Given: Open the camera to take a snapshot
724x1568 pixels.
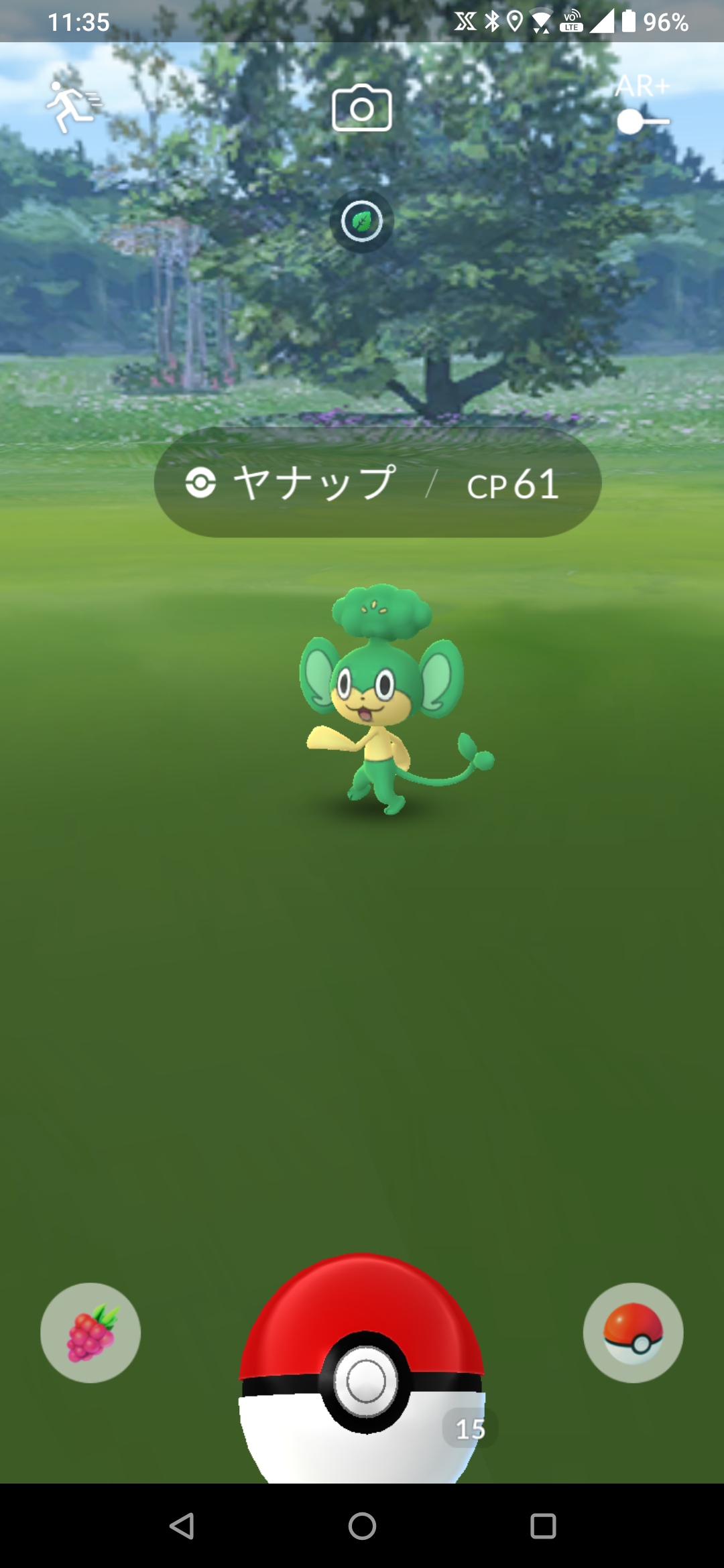Looking at the screenshot, I should 362,109.
